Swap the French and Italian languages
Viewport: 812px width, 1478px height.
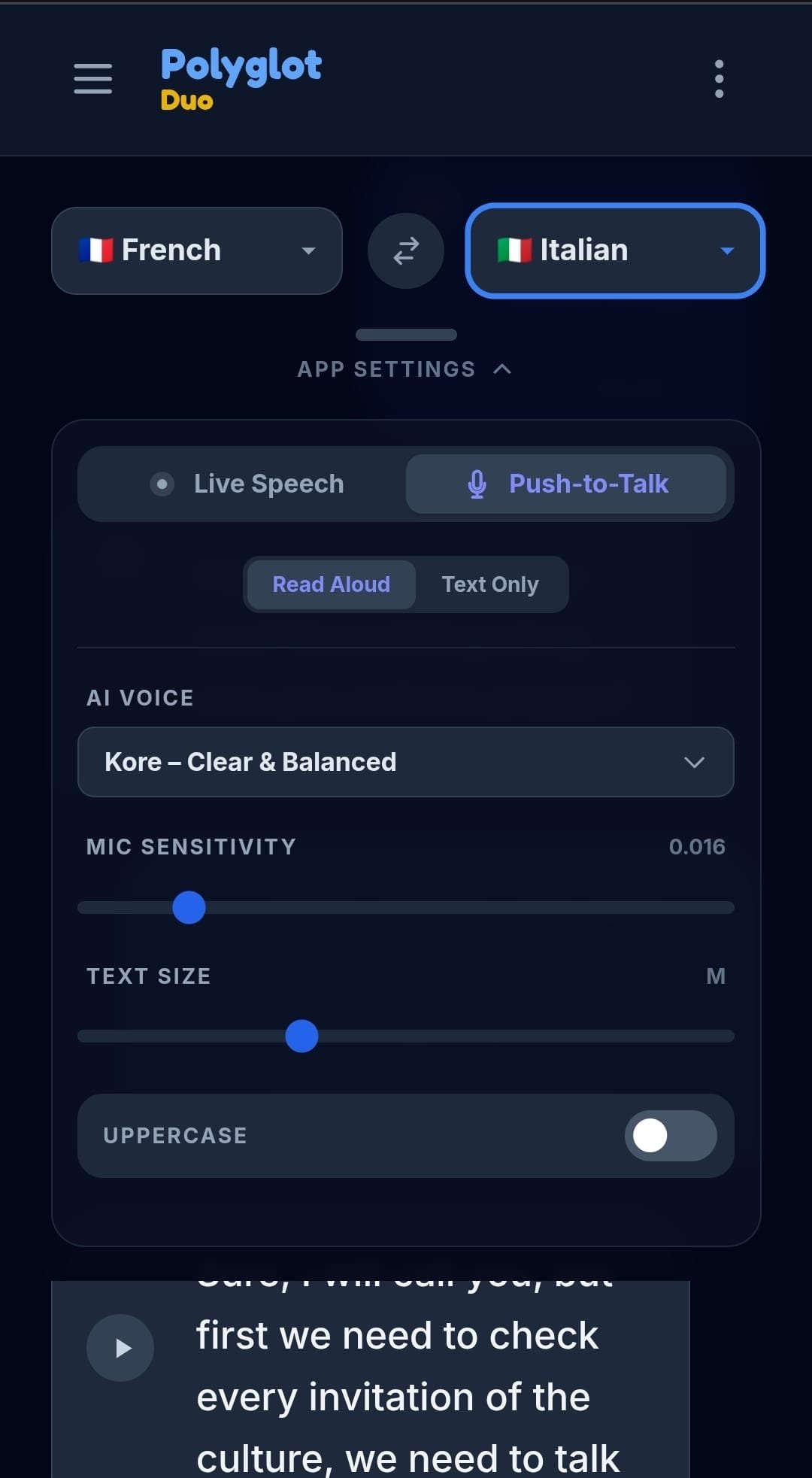(406, 250)
